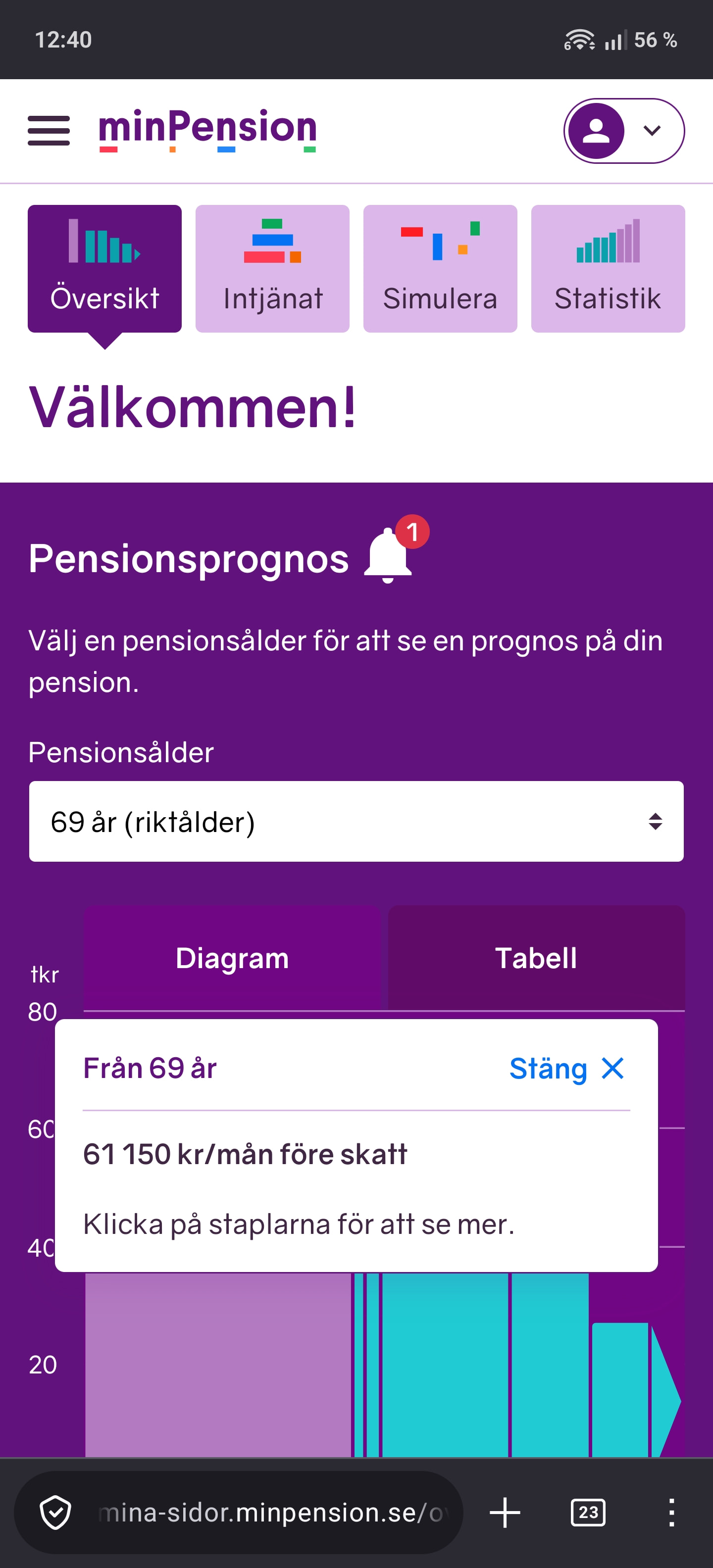Add a new browser tab
This screenshot has width=713, height=1568.
pos(505,1512)
